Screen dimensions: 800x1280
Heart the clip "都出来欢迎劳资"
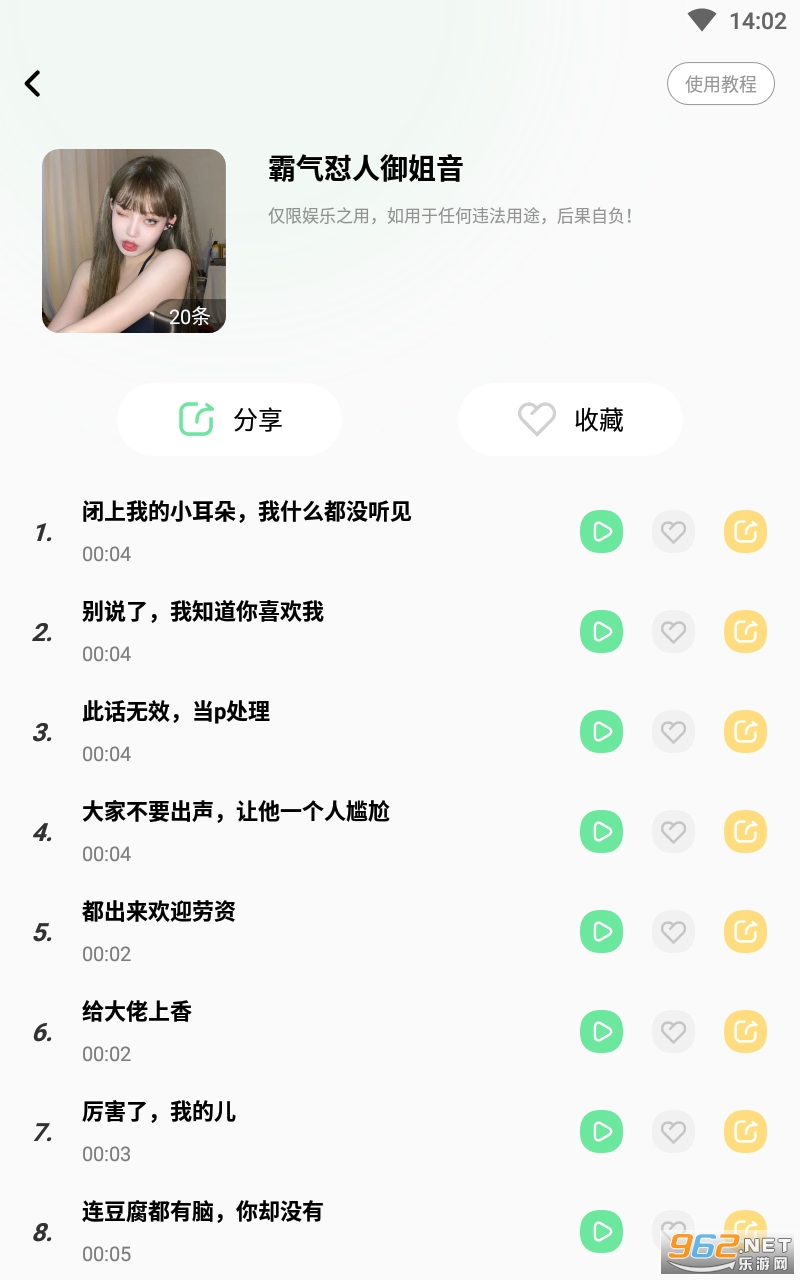pyautogui.click(x=673, y=932)
